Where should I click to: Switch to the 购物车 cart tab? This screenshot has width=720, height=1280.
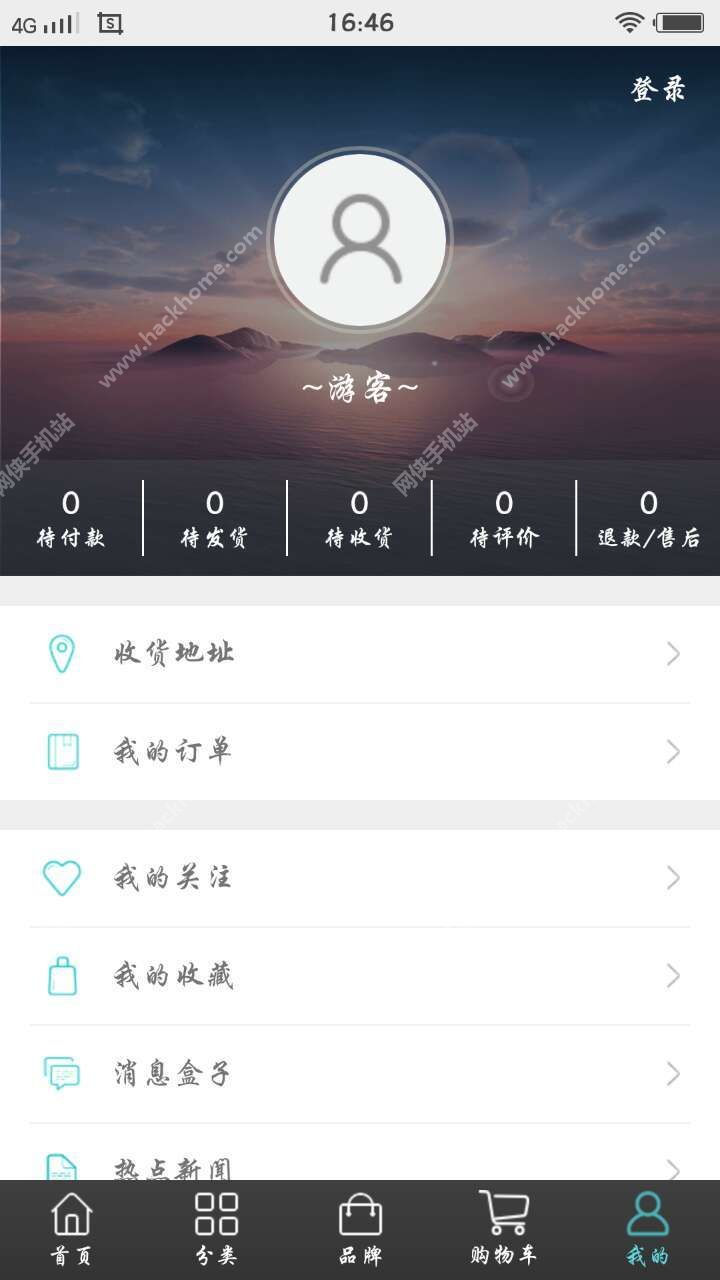[504, 1229]
